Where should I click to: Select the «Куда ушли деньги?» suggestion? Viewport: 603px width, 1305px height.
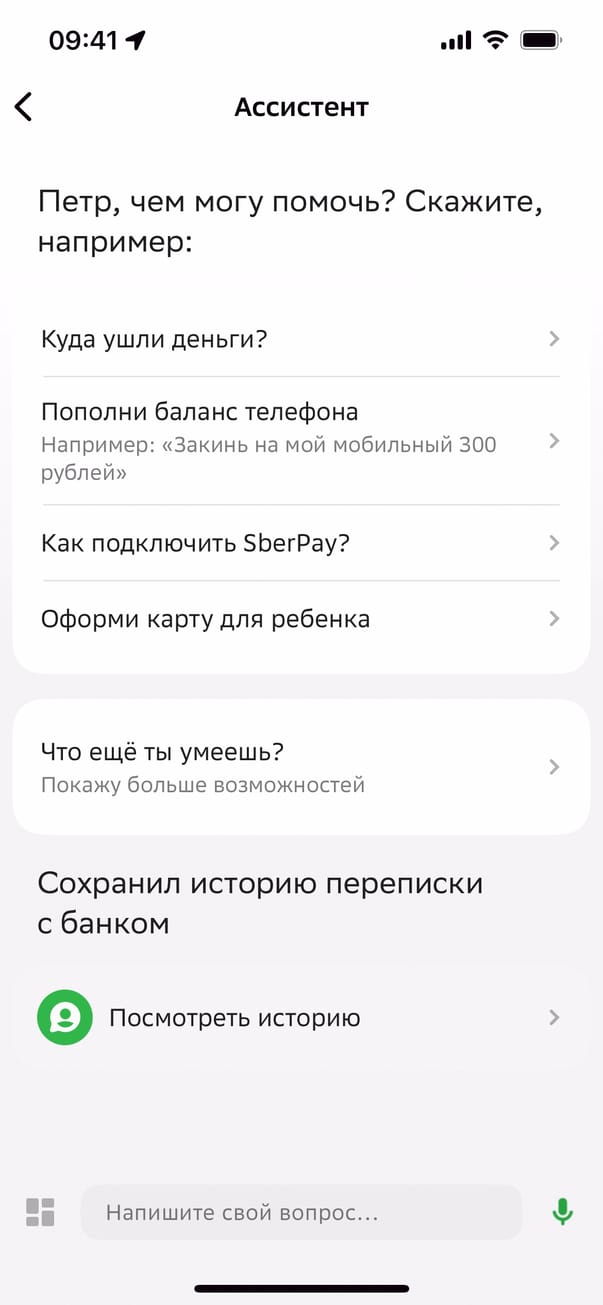(x=300, y=339)
